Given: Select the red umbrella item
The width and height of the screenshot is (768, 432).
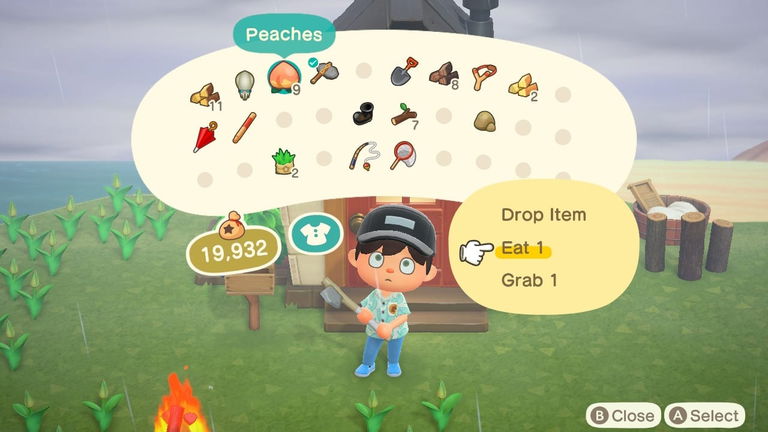Looking at the screenshot, I should tap(204, 136).
